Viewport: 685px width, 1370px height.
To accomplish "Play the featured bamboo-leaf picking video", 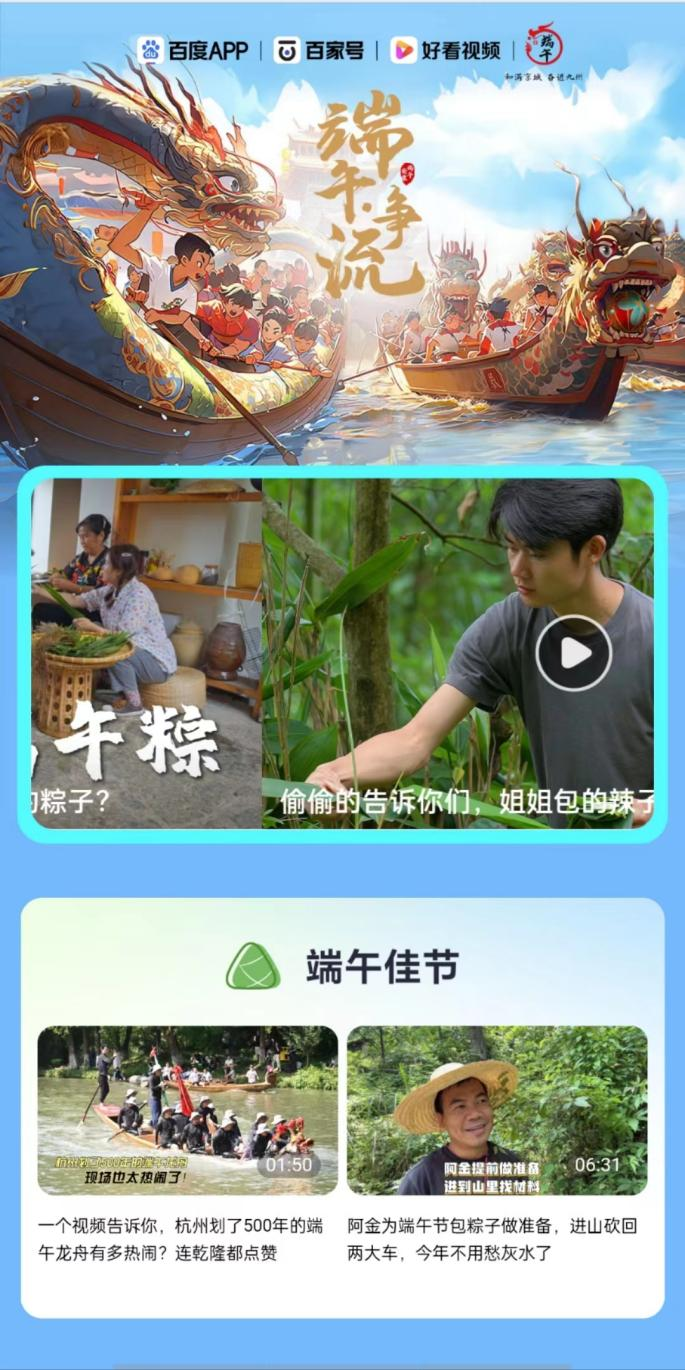I will 573,653.
